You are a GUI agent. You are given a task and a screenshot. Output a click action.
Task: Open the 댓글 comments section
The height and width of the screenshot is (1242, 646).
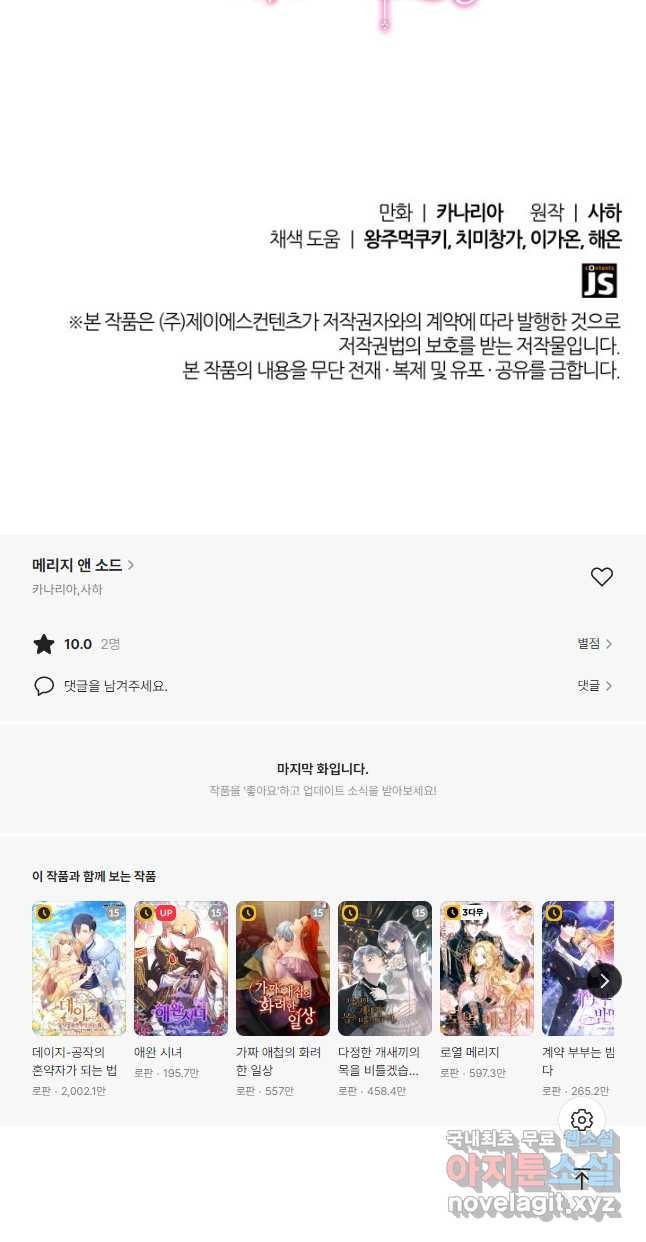pos(594,686)
